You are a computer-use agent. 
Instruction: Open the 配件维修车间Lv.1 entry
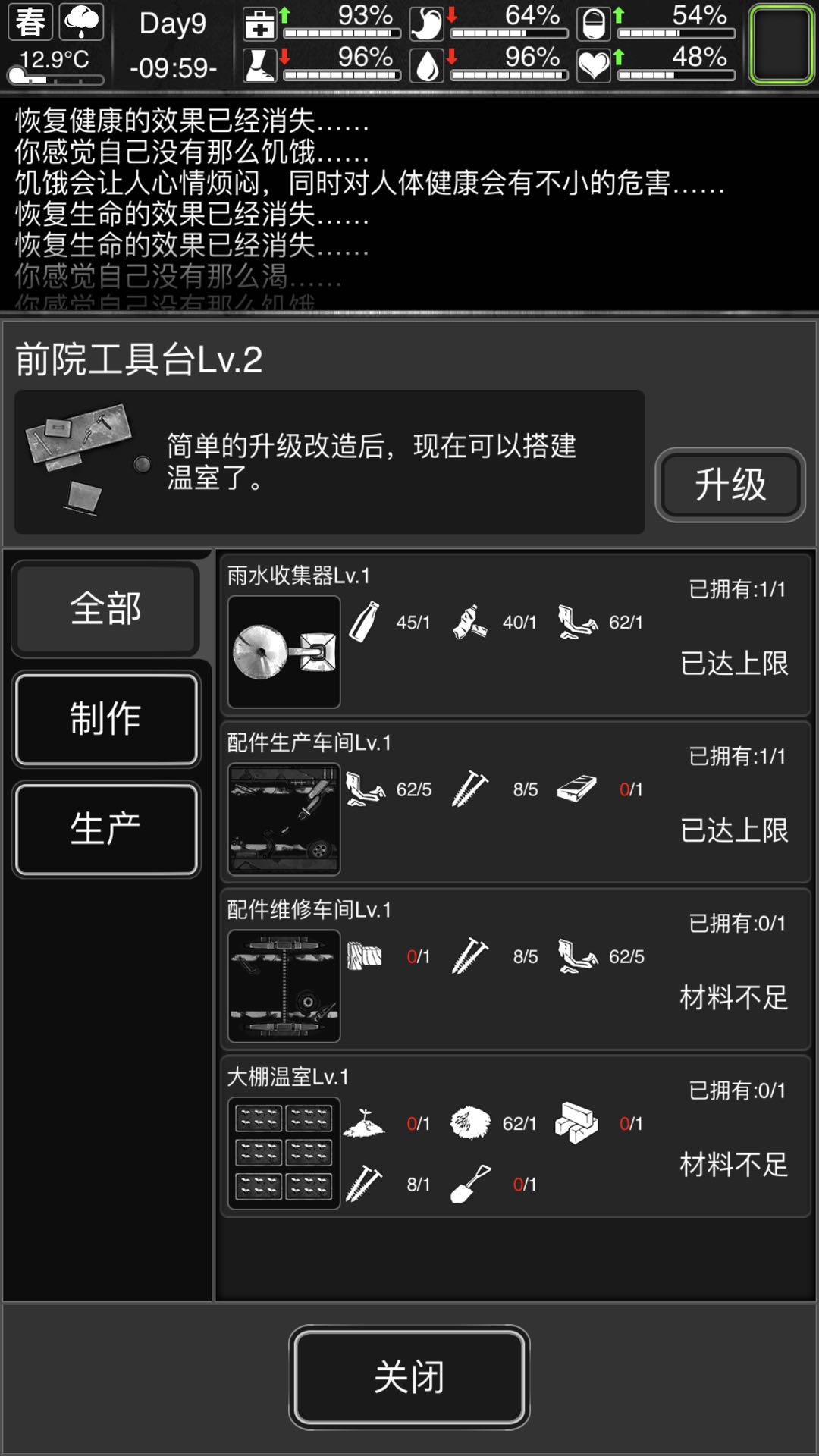click(x=516, y=969)
